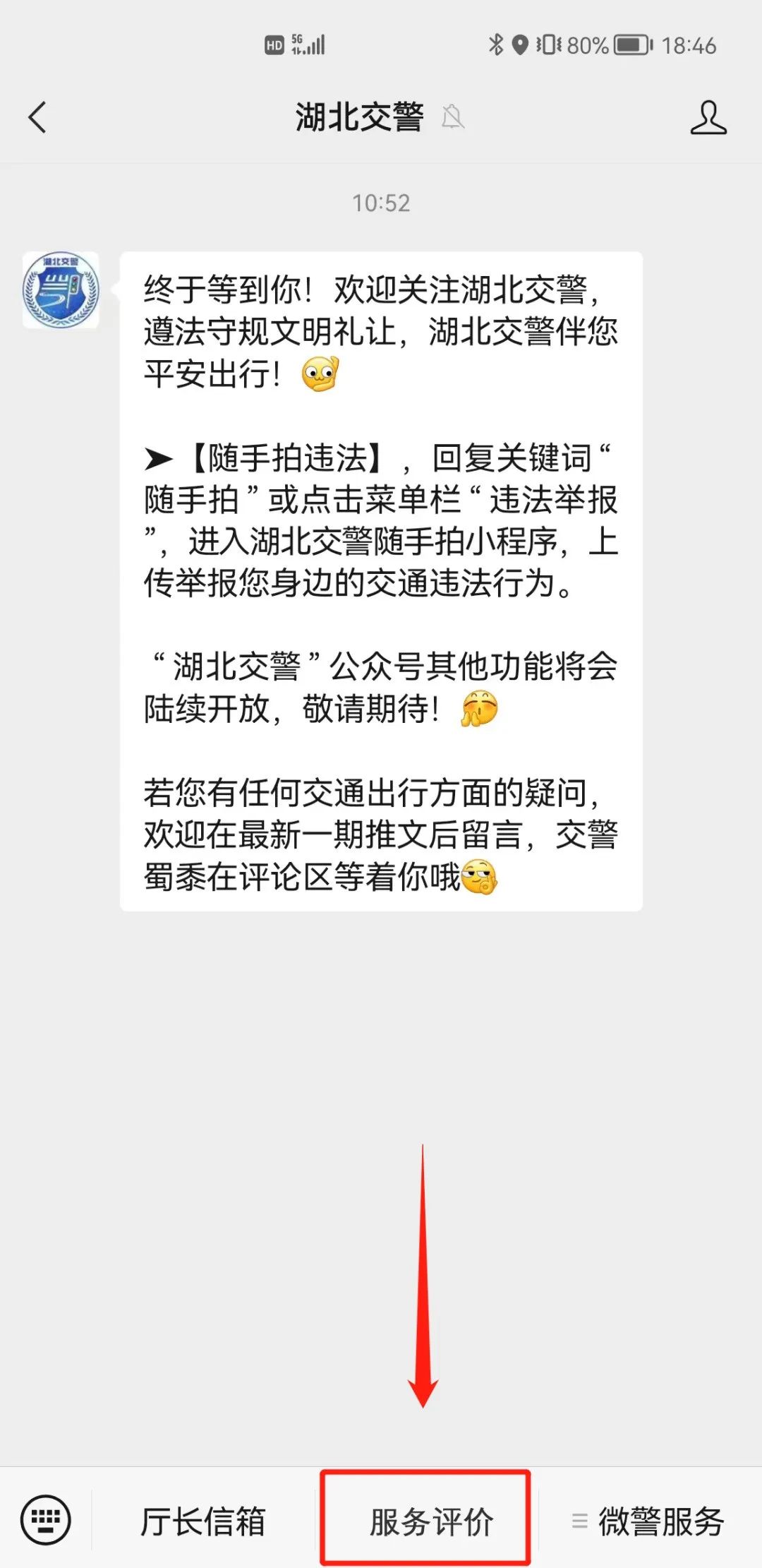Tap the 10:52 timestamp

point(381,202)
